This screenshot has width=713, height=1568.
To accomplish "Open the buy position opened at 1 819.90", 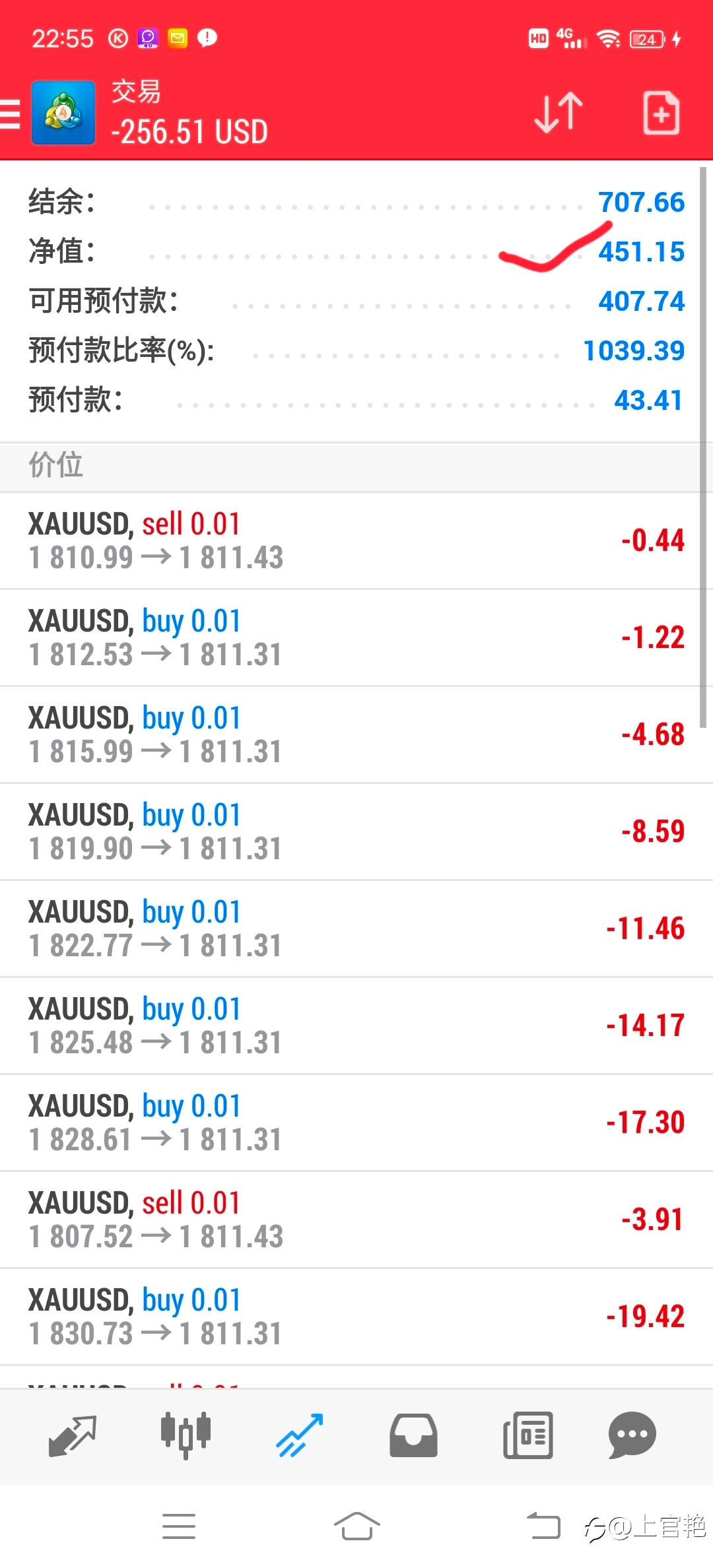I will click(356, 832).
